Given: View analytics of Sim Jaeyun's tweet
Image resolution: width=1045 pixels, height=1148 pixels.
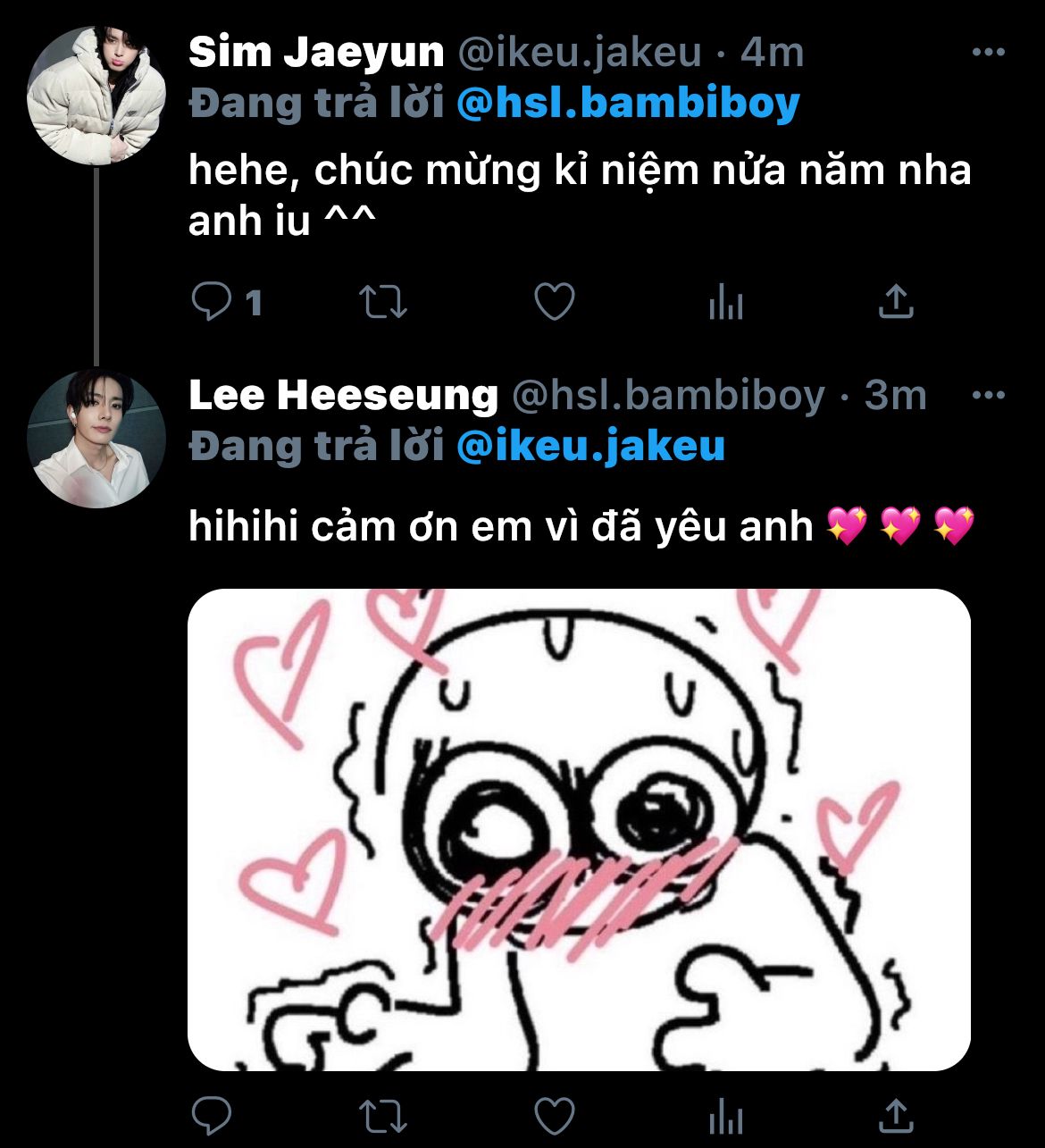Looking at the screenshot, I should point(725,302).
